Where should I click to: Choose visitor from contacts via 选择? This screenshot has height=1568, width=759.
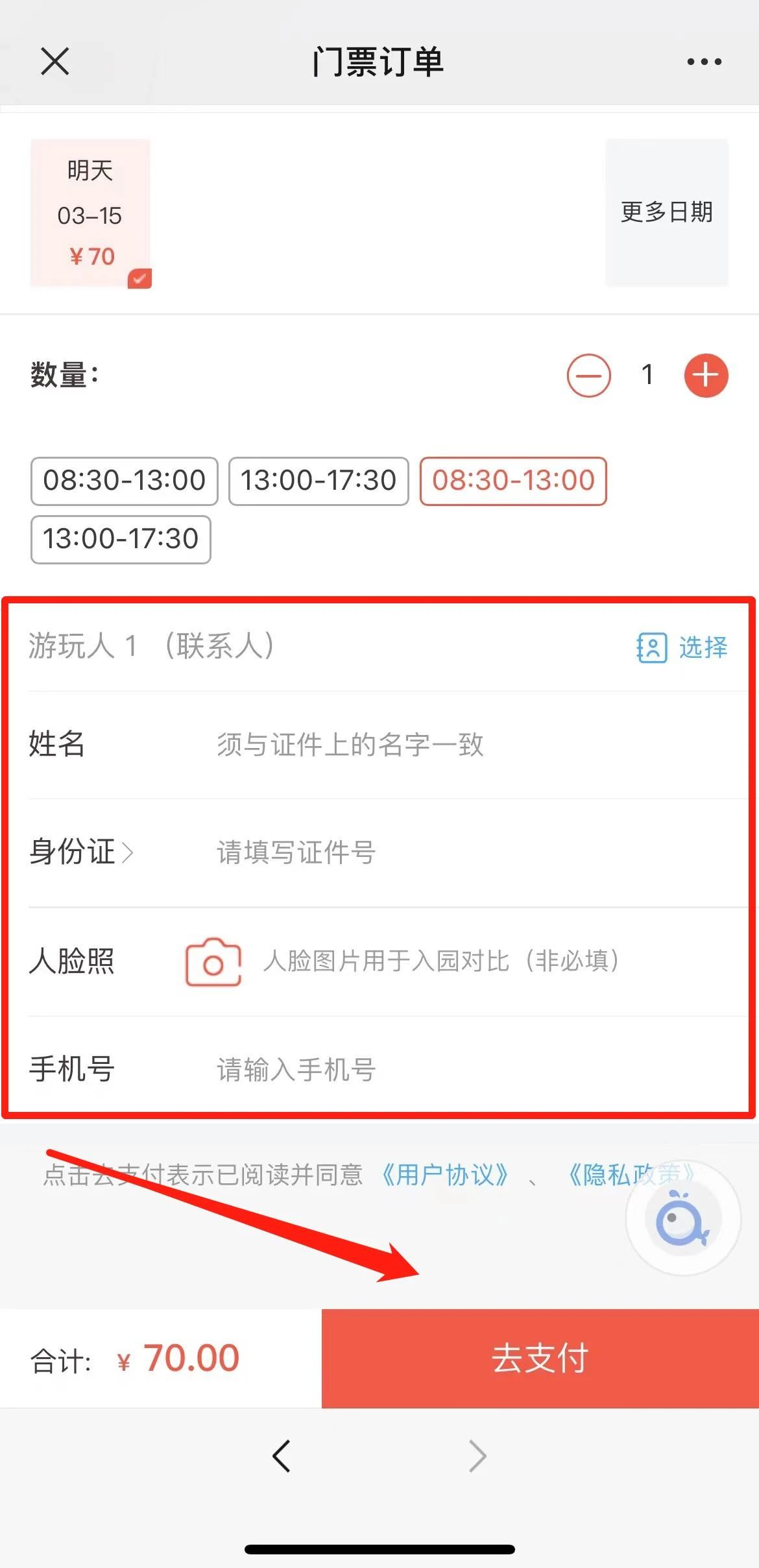point(682,647)
